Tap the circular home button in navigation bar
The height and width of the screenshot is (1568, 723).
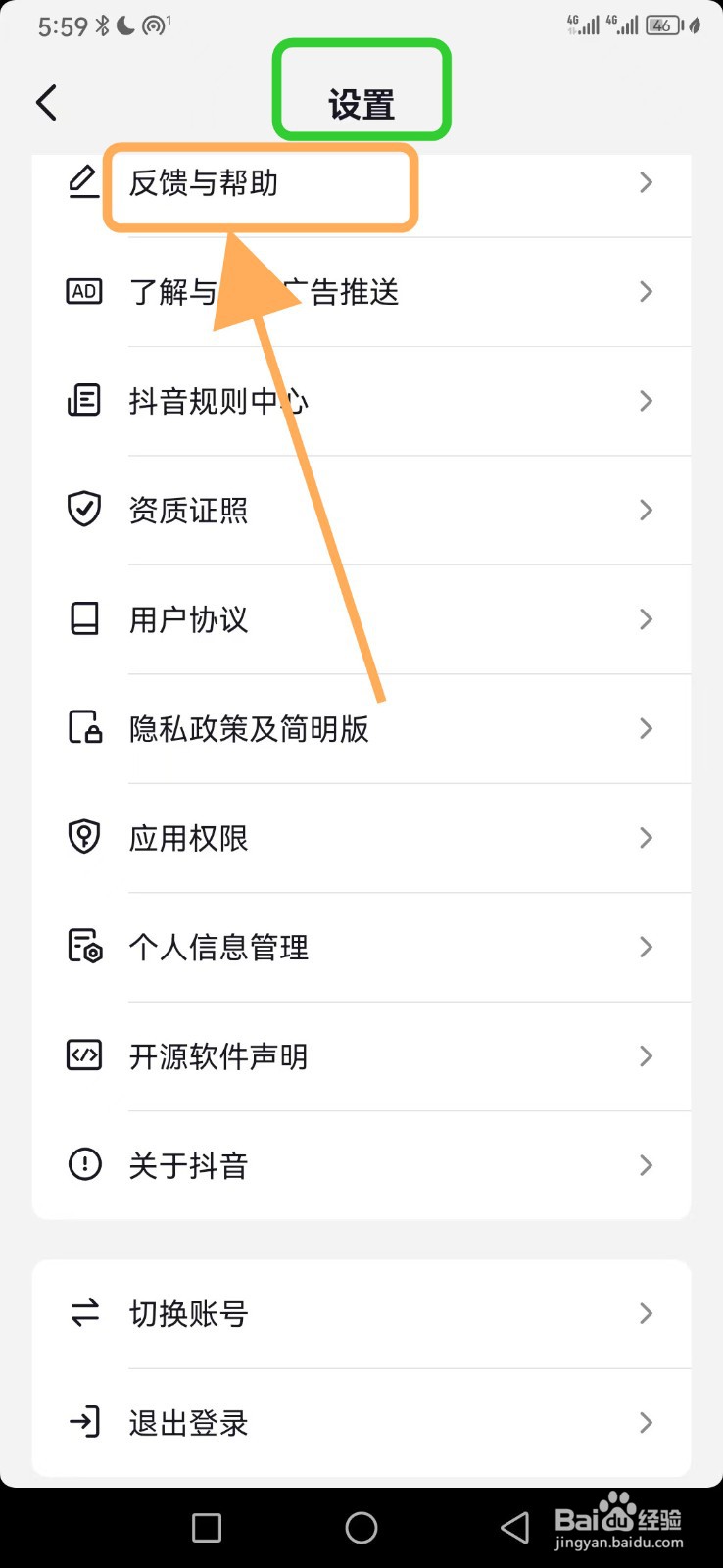[x=361, y=1527]
